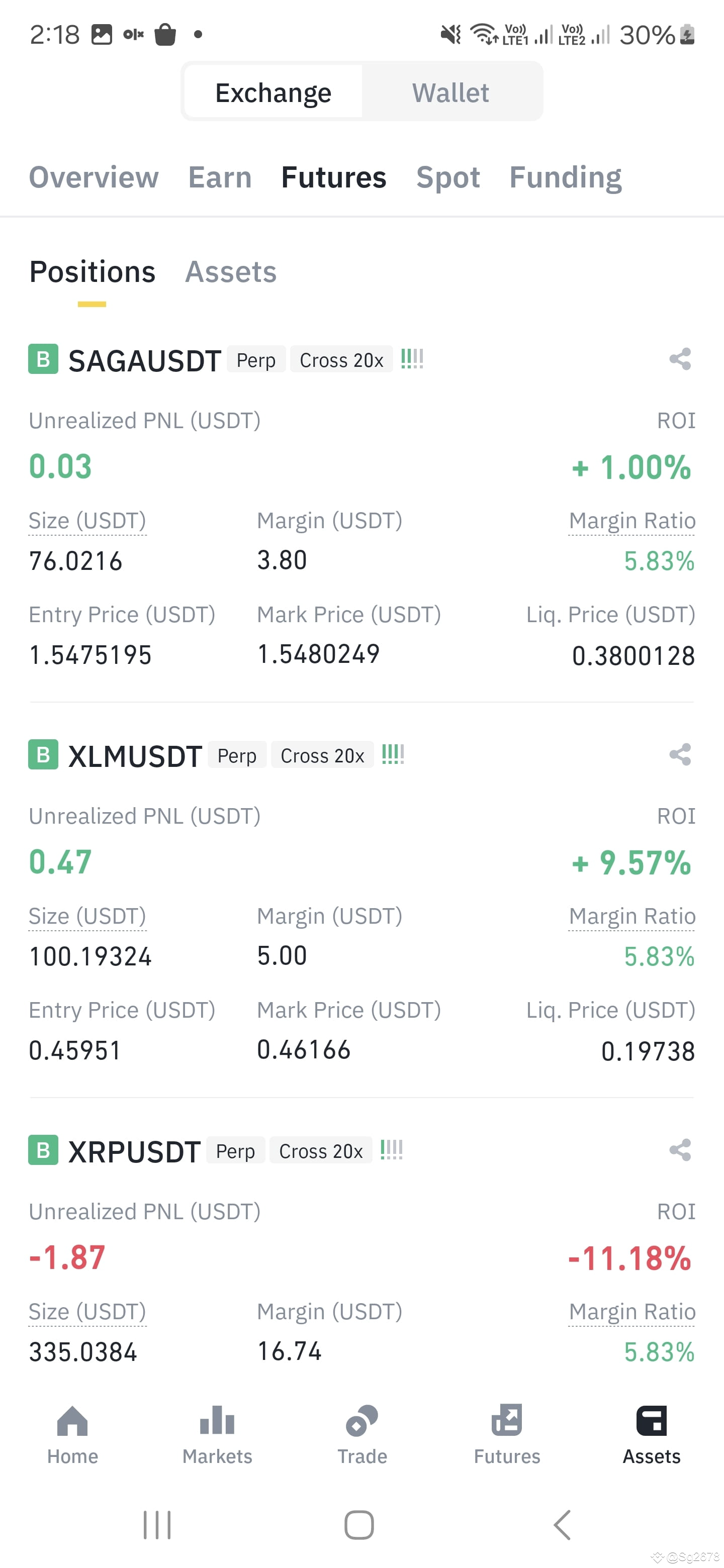Share the XRPUSDT position
Viewport: 724px width, 1568px height.
[680, 1150]
